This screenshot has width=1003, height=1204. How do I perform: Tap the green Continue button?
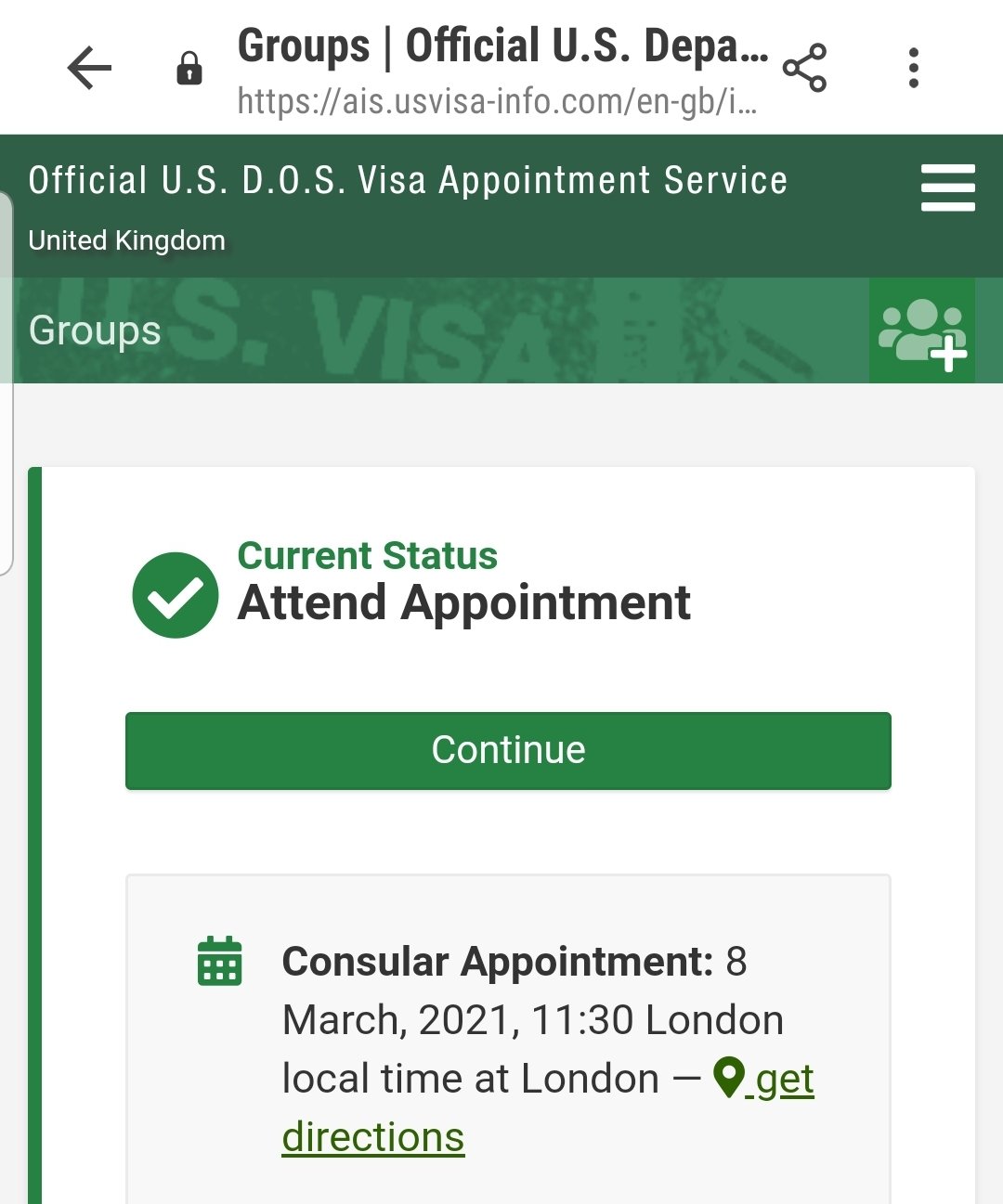[x=508, y=751]
